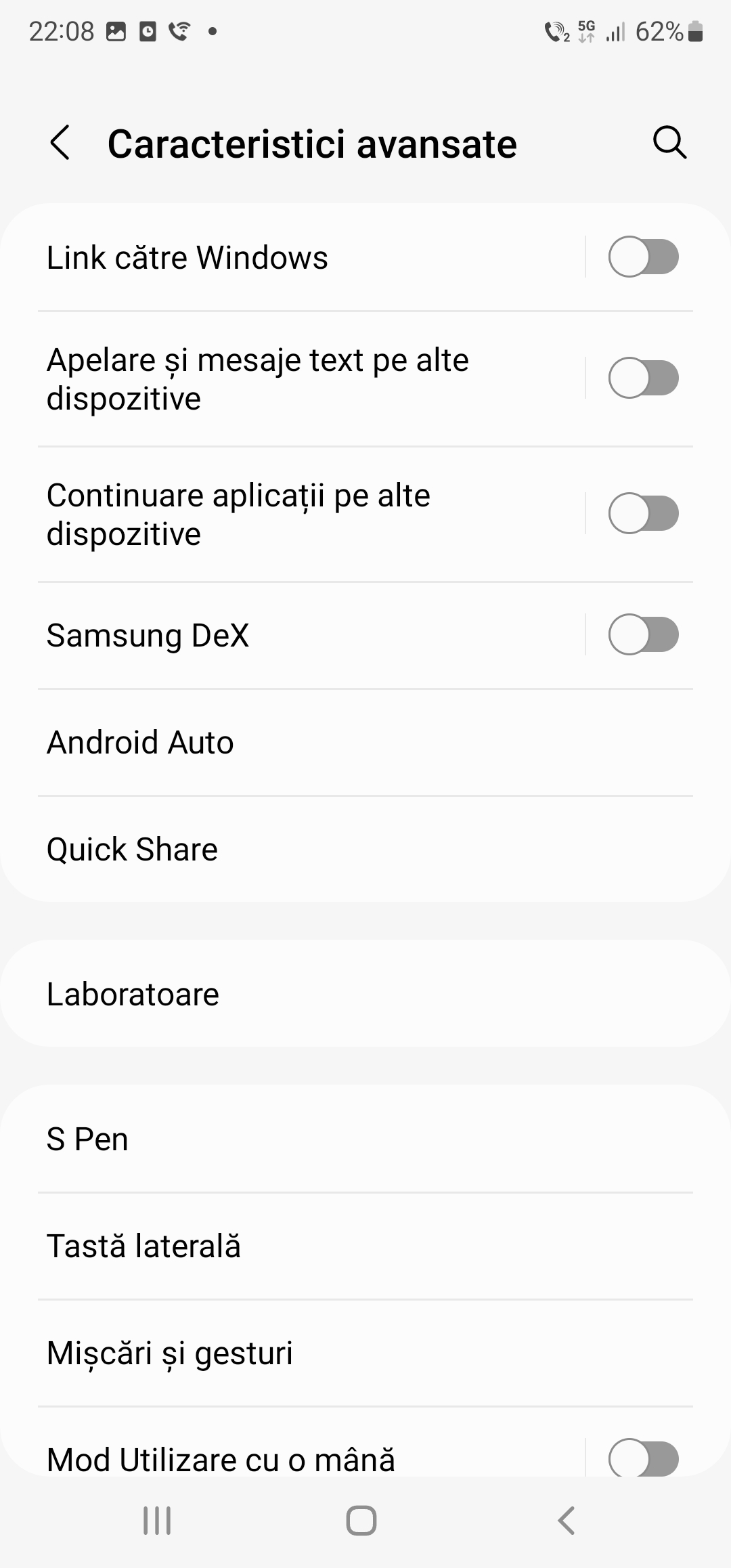Go back from Caracteristici avansate

point(60,144)
